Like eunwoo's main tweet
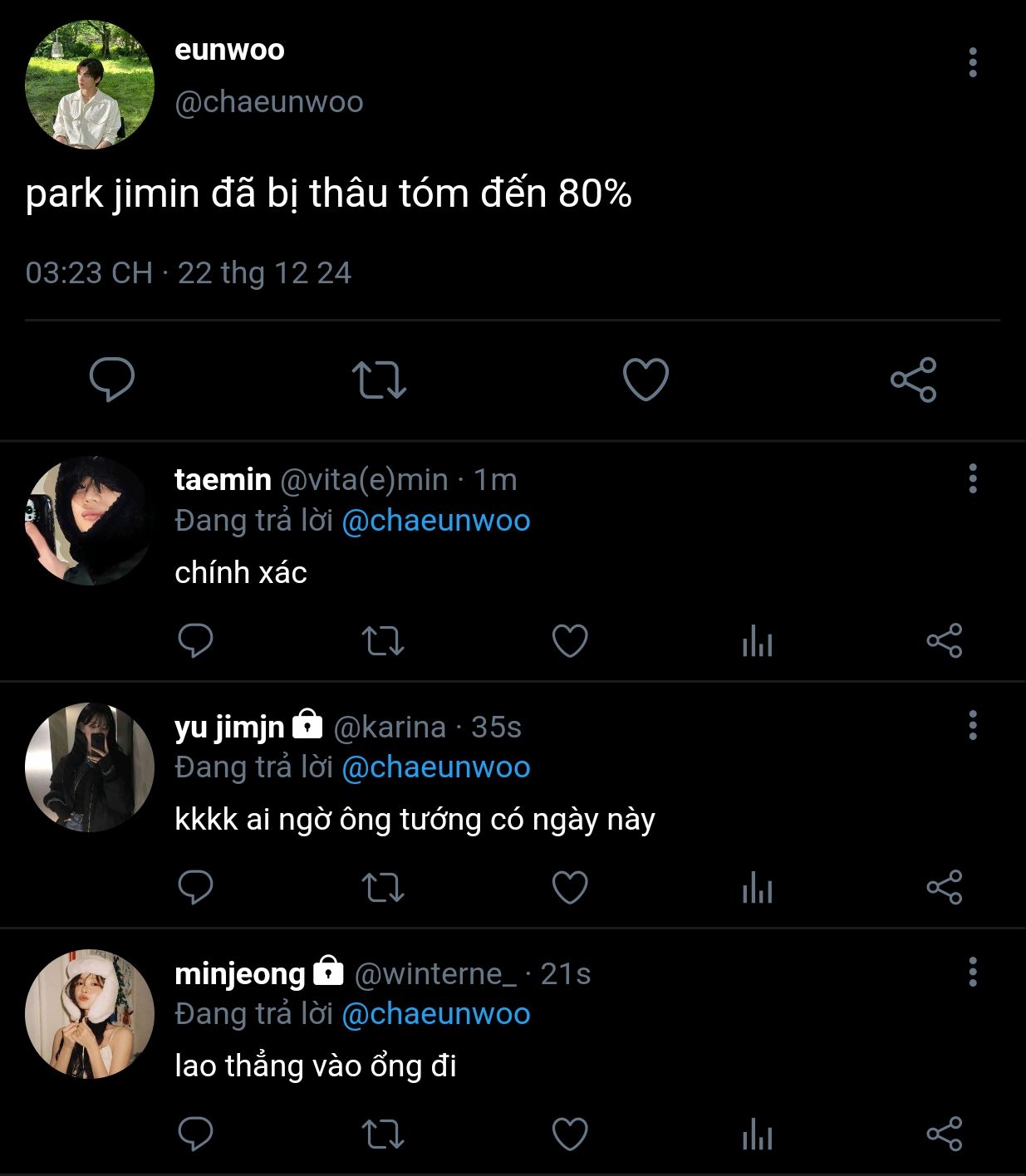Screen dimensions: 1026x1176 [646, 380]
